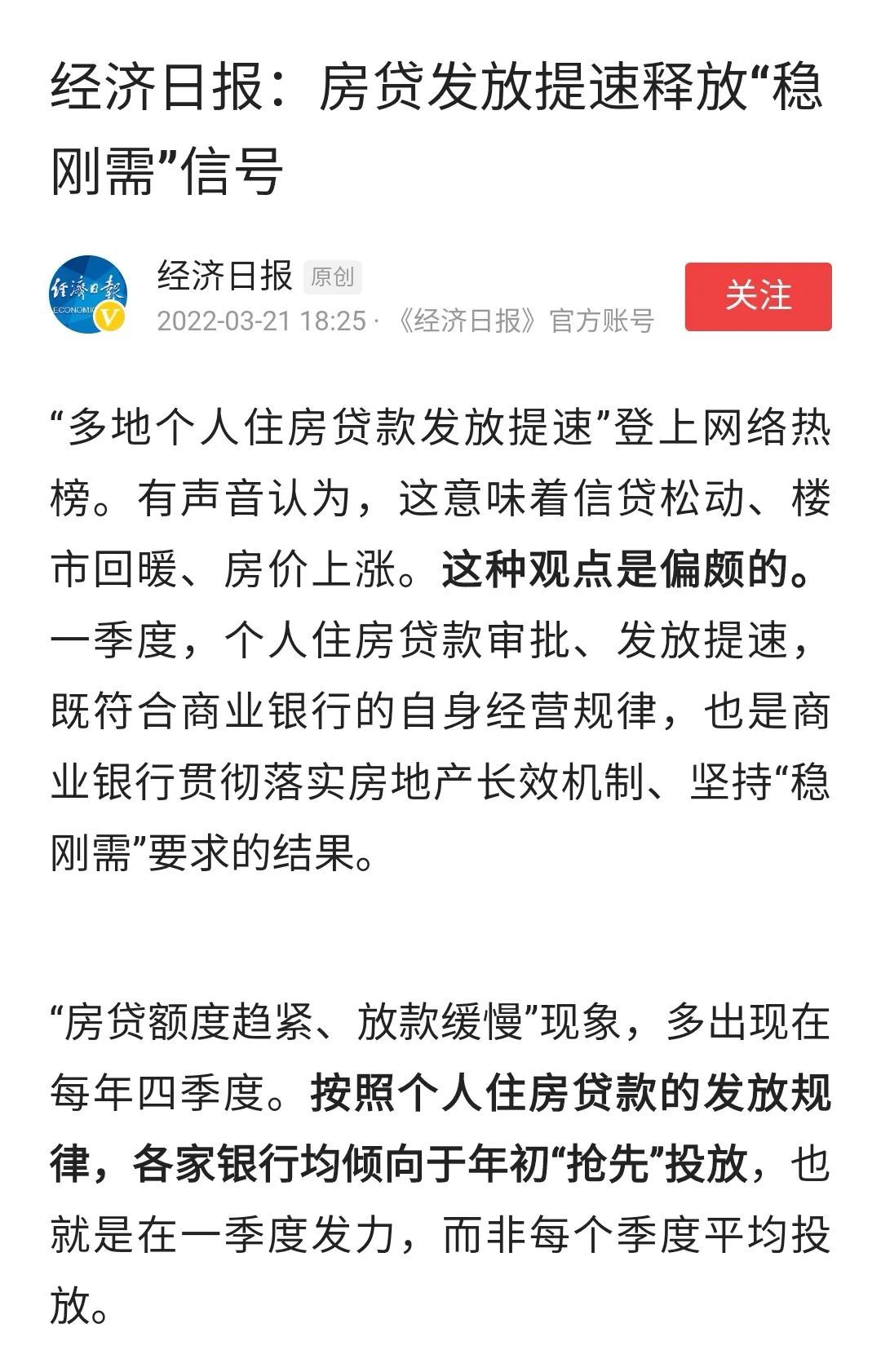
Task: Follow 经济日报 with the 关注 button
Action: pyautogui.click(x=758, y=296)
